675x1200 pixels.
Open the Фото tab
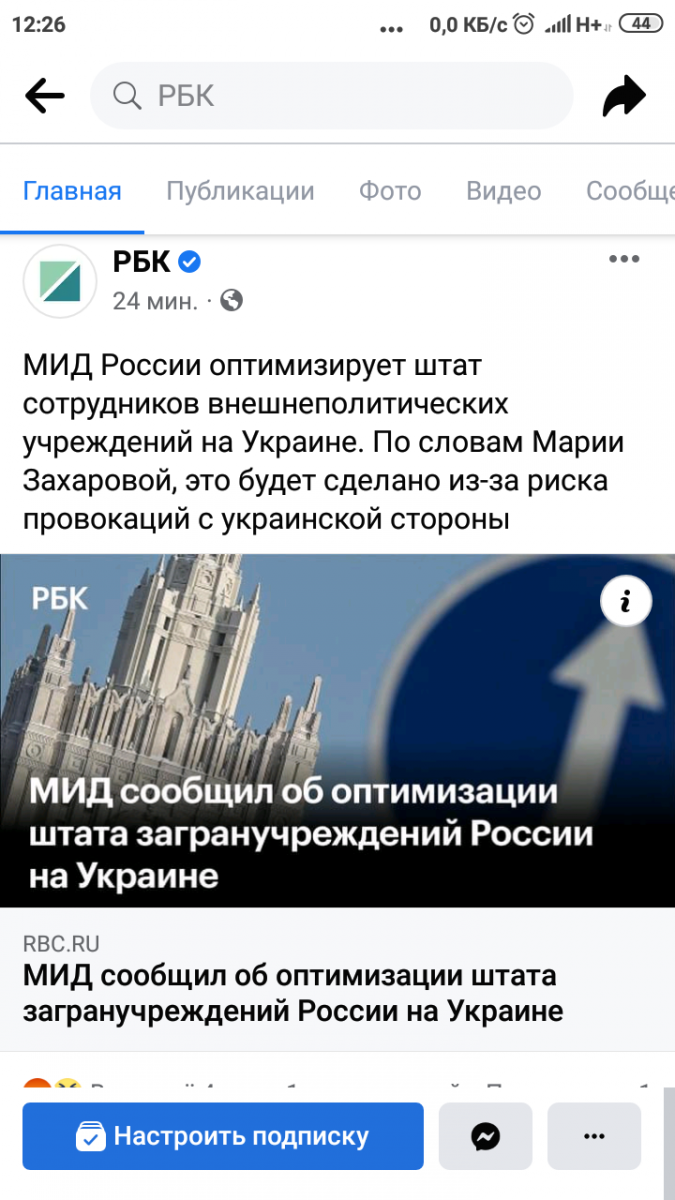(390, 191)
